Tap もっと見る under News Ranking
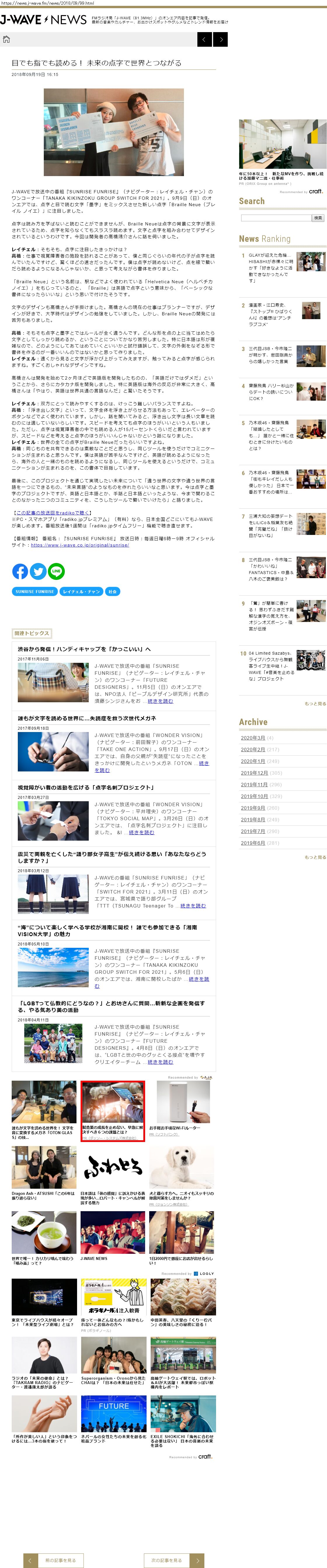This screenshot has height=1568, width=327. tap(315, 704)
